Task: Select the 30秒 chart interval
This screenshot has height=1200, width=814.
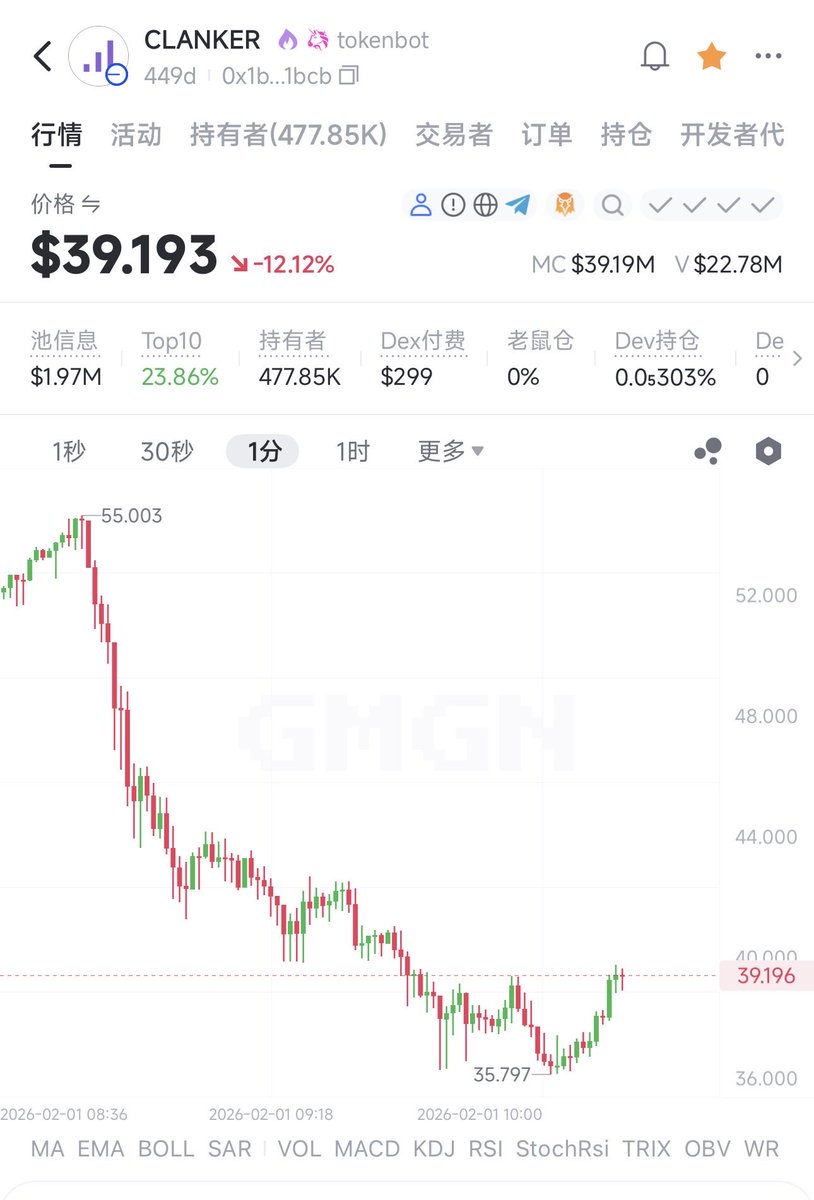Action: (x=166, y=452)
